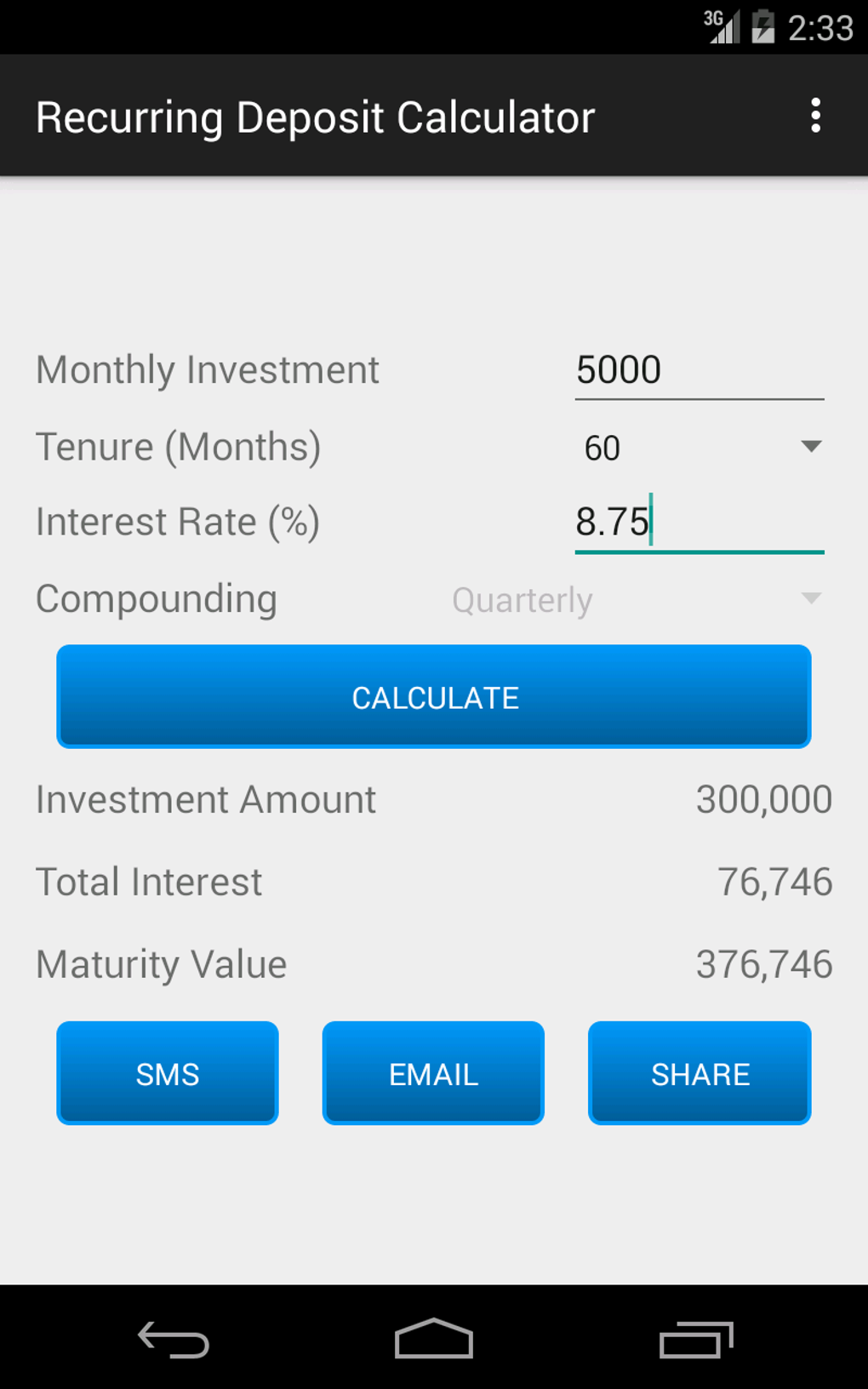Go back using the navigation bar
868x1389 pixels.
pyautogui.click(x=174, y=1340)
